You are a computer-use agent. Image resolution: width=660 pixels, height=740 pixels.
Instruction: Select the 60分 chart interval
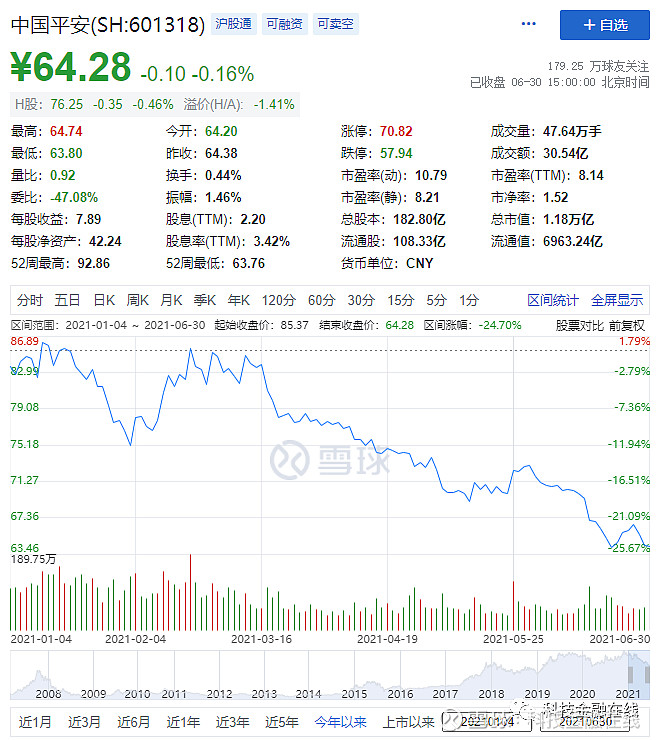pyautogui.click(x=321, y=300)
